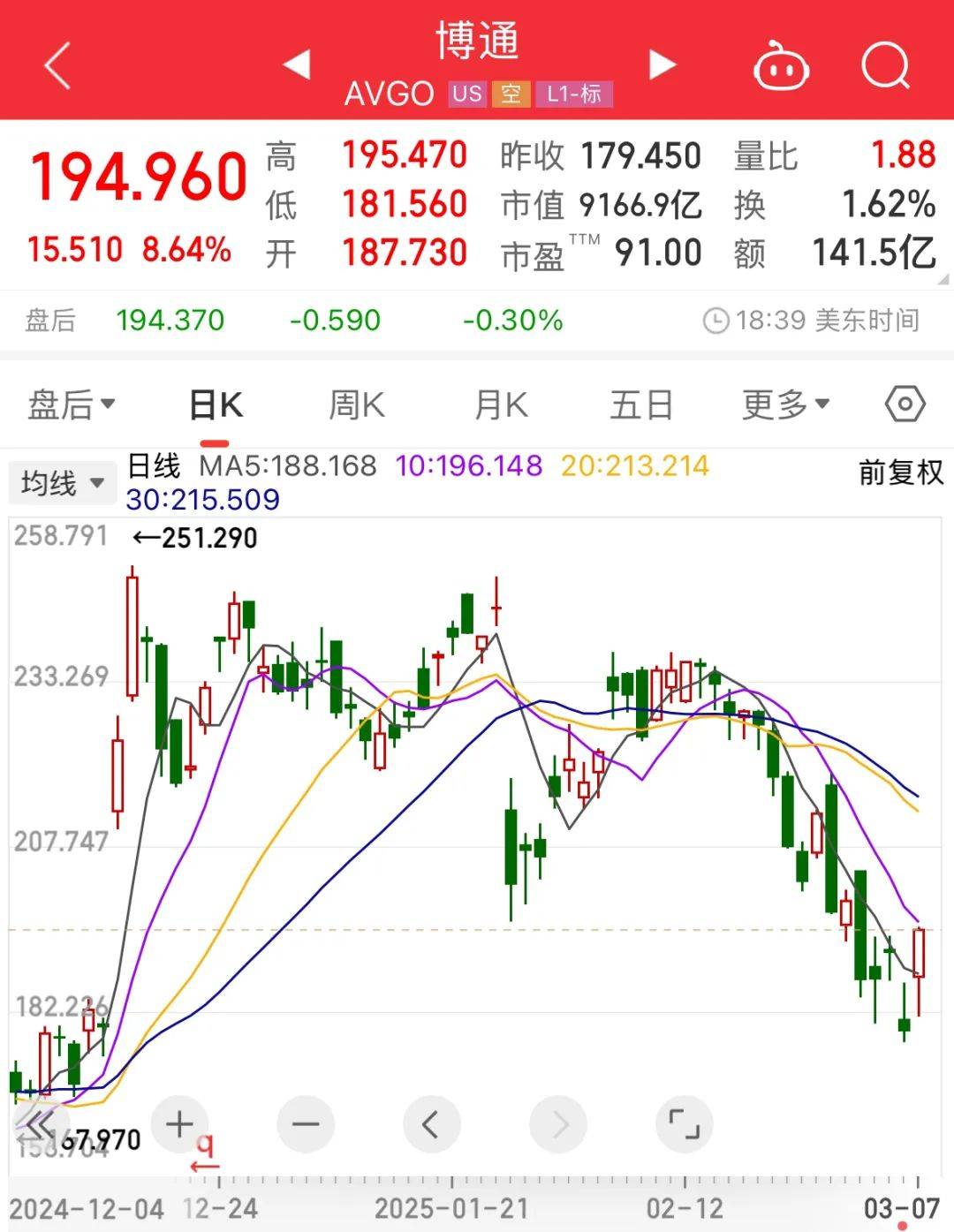Screen dimensions: 954x1232
Task: Expand the 盘后 chart dropdown
Action: coord(71,405)
